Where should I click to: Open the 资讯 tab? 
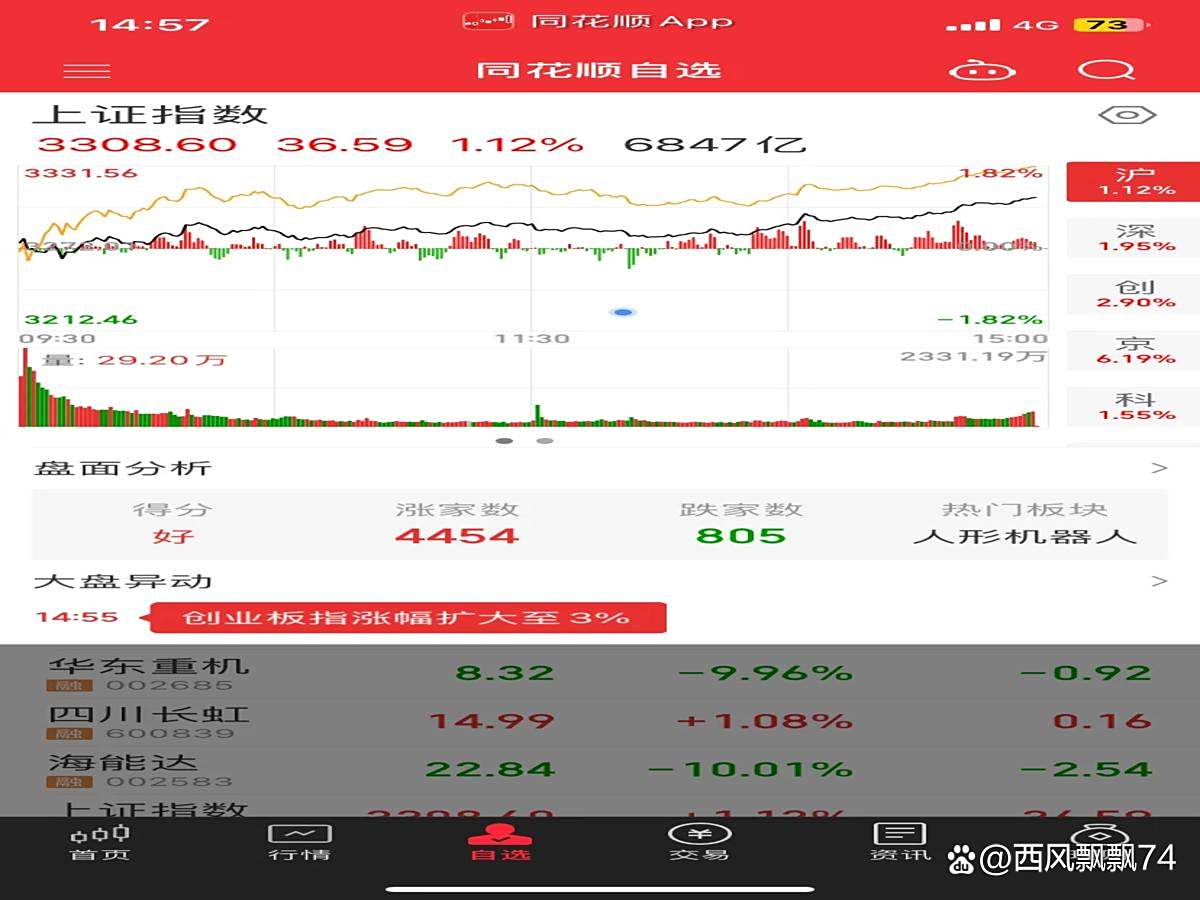tap(899, 843)
